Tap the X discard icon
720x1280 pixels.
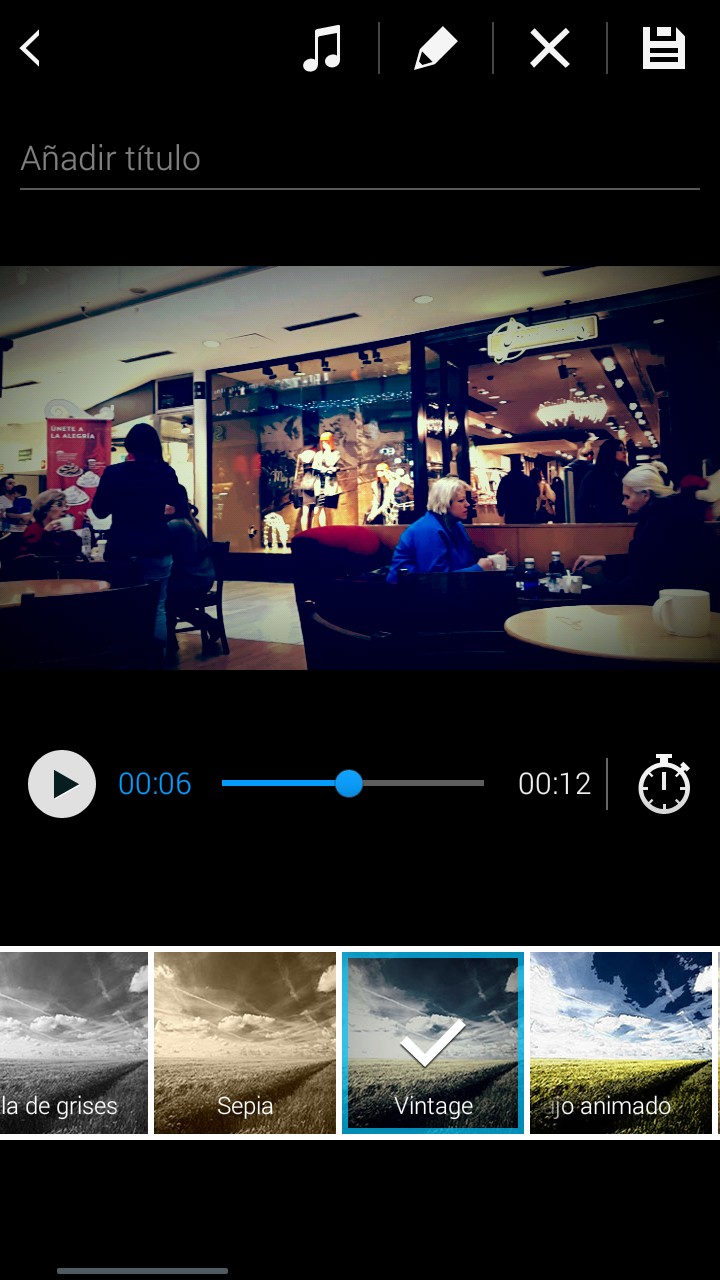point(549,48)
